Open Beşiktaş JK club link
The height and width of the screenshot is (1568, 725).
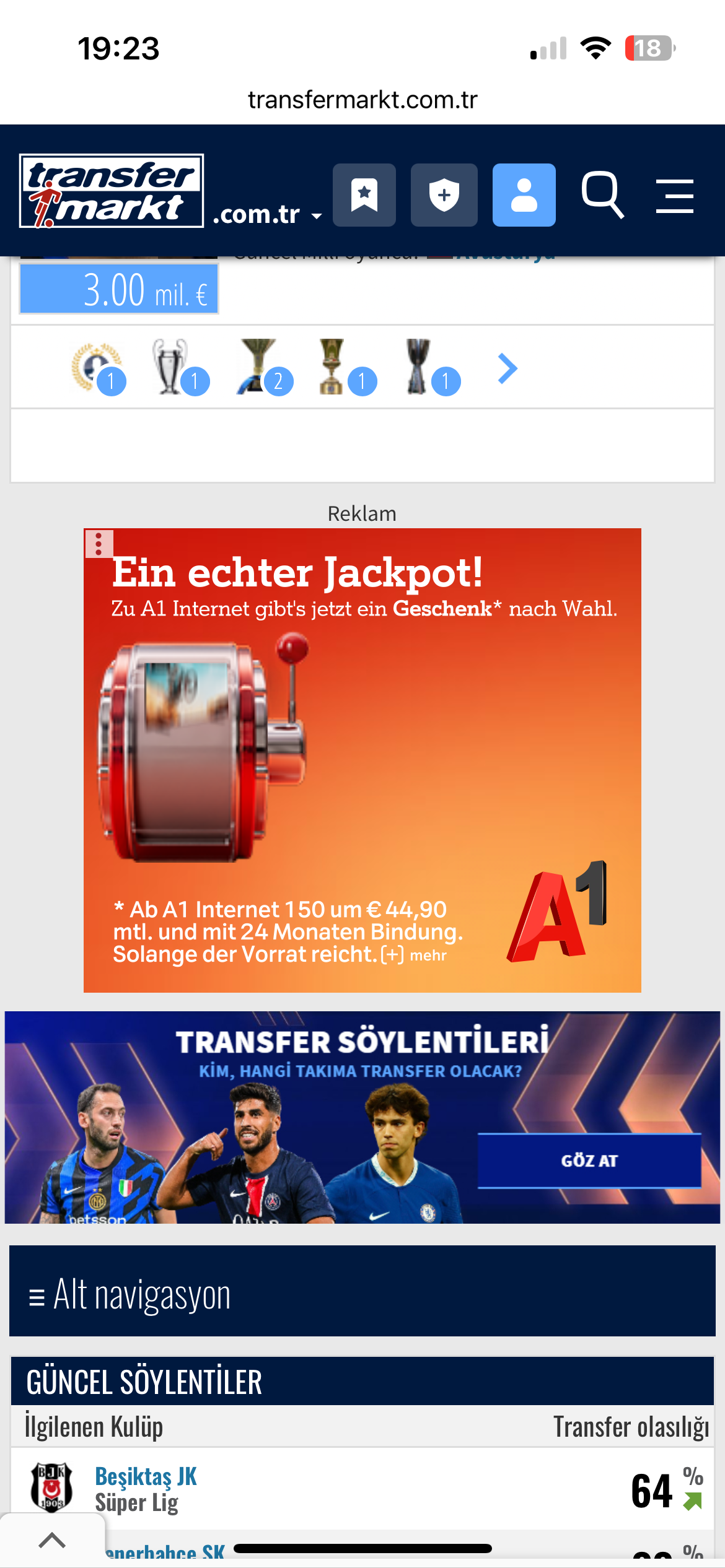coord(146,1476)
